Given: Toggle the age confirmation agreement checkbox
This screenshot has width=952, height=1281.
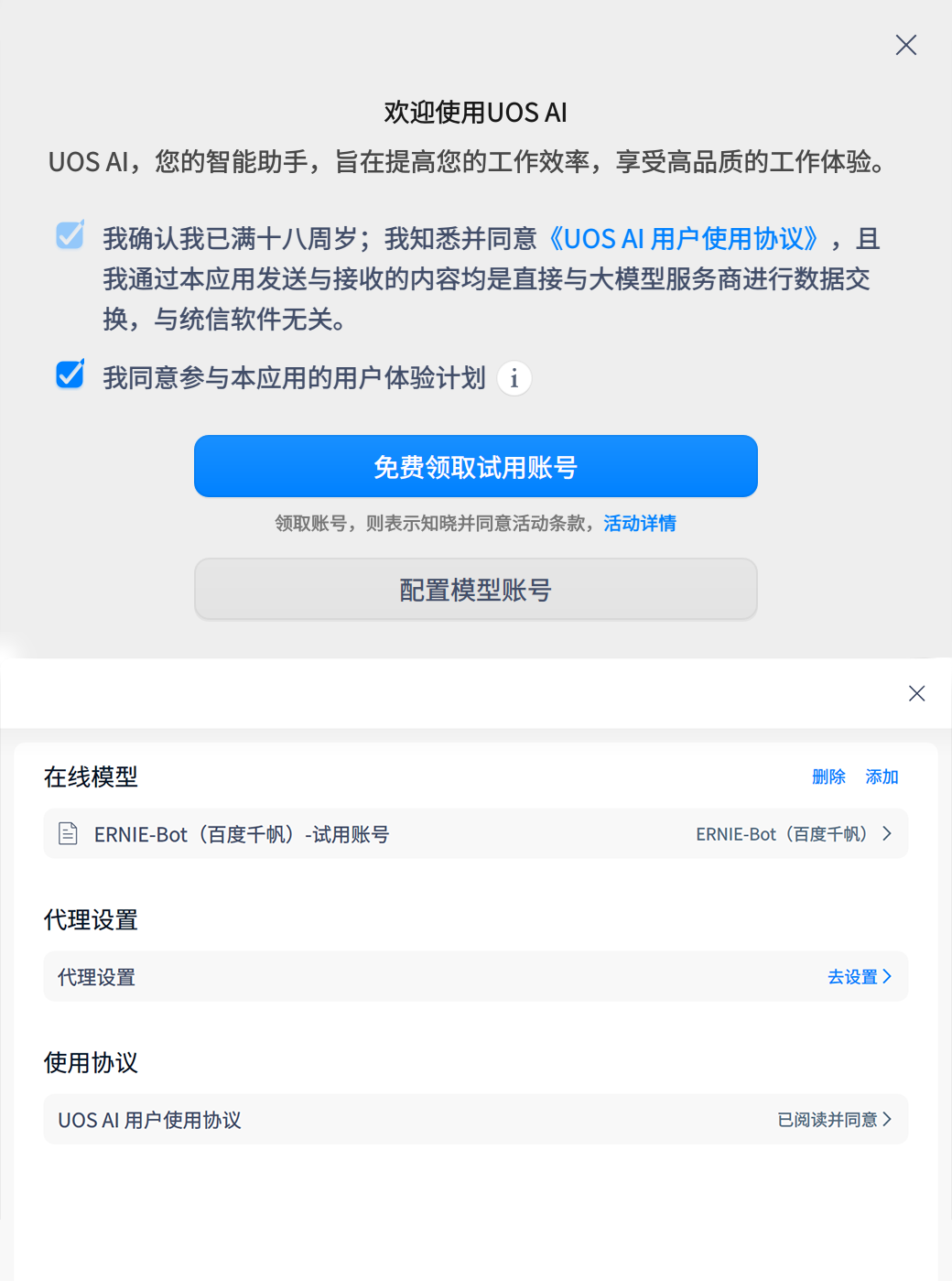Looking at the screenshot, I should coord(70,236).
